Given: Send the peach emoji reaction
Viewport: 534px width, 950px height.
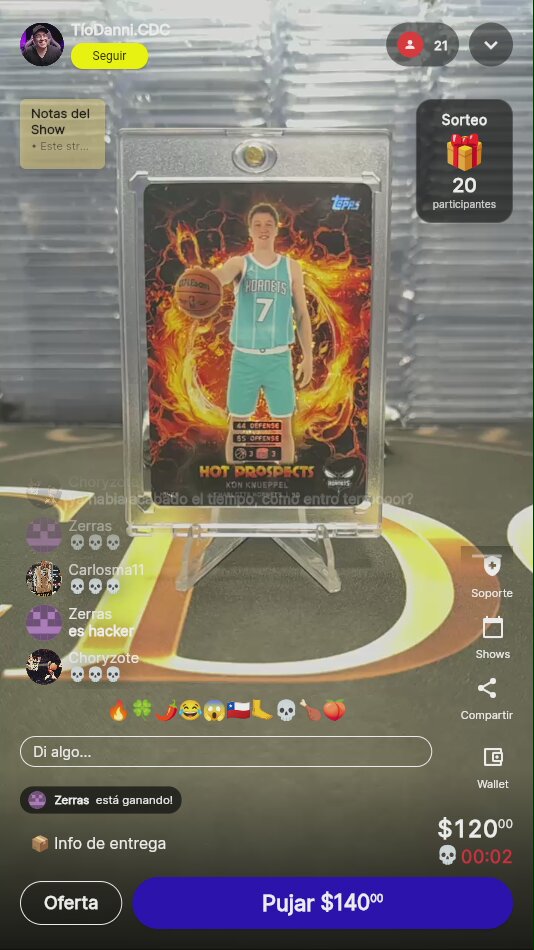Looking at the screenshot, I should 334,709.
